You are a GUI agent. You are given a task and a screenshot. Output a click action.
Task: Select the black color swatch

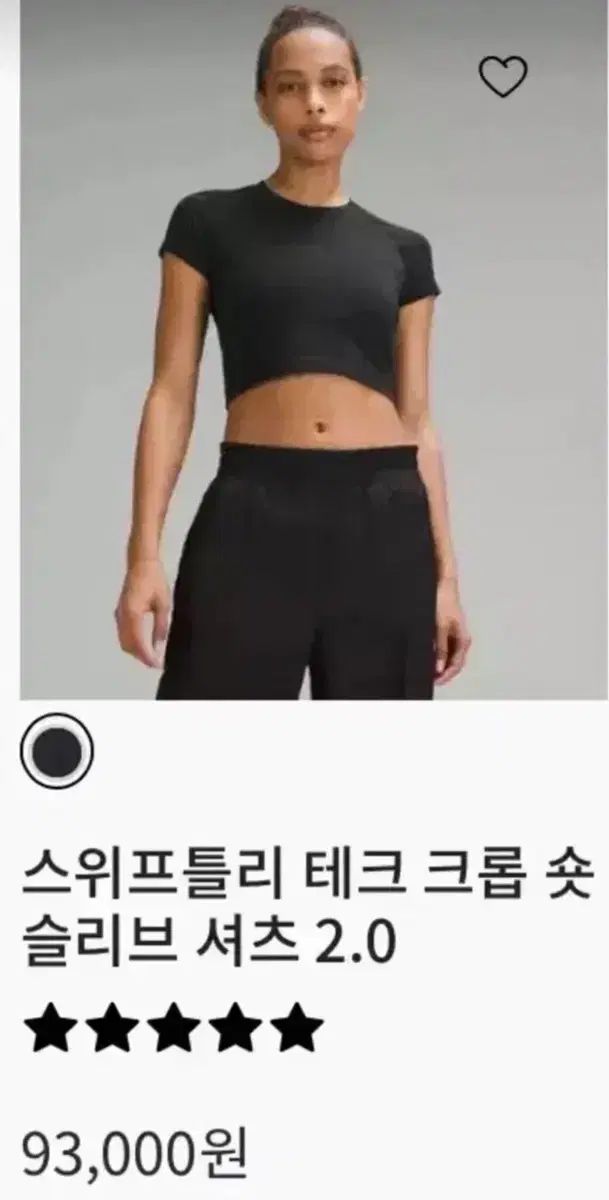tap(57, 750)
